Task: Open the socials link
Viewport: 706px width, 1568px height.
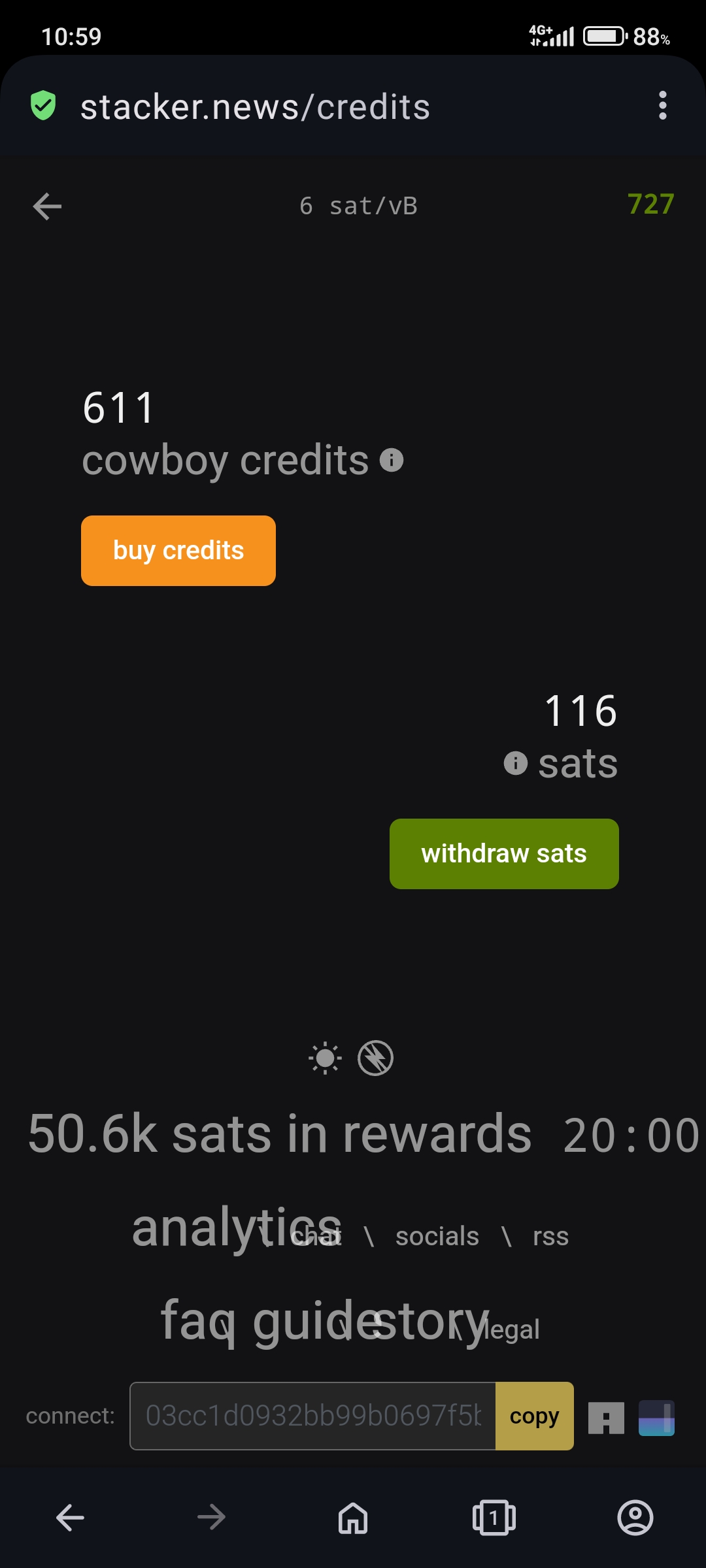Action: point(437,1236)
